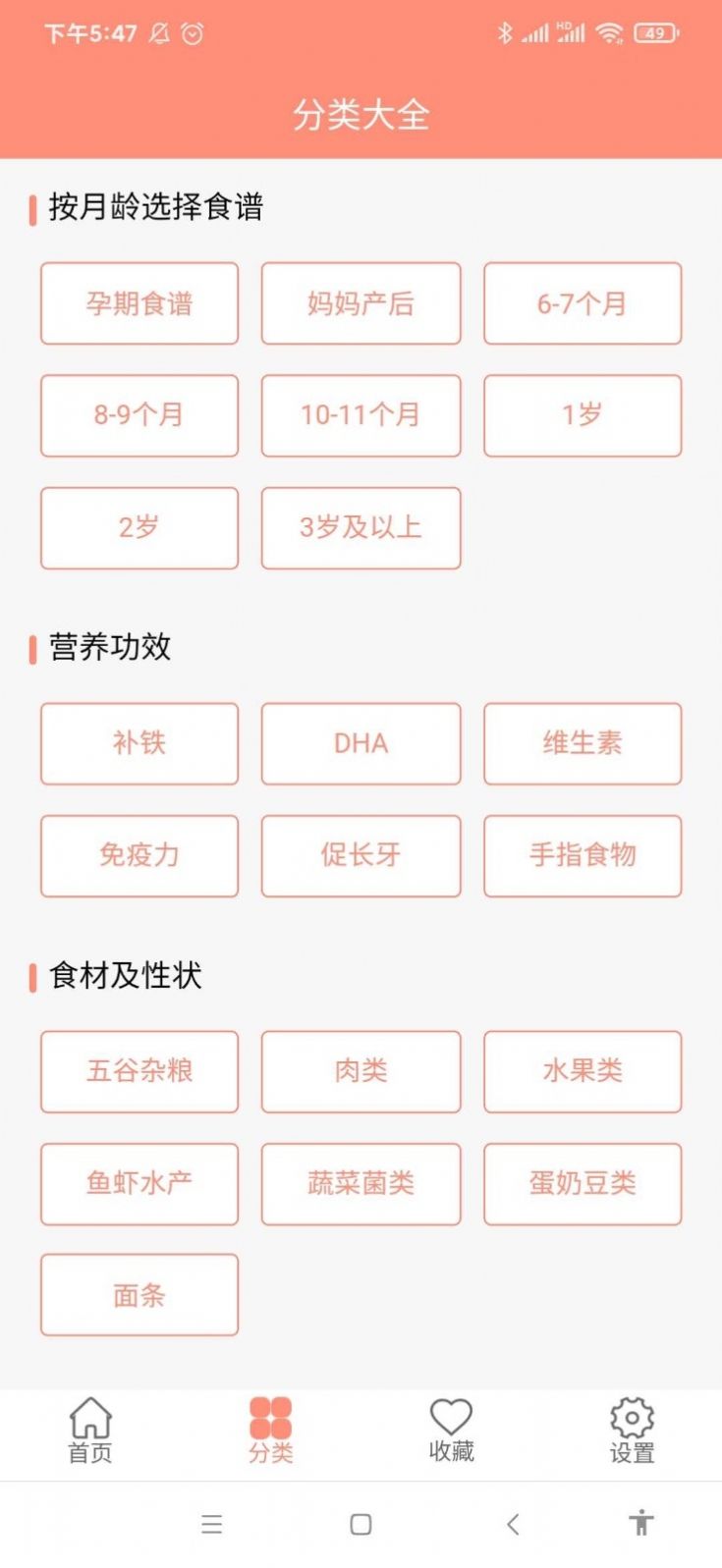The width and height of the screenshot is (722, 1568).
Task: Open recent apps via the menu key
Action: coord(211,1524)
